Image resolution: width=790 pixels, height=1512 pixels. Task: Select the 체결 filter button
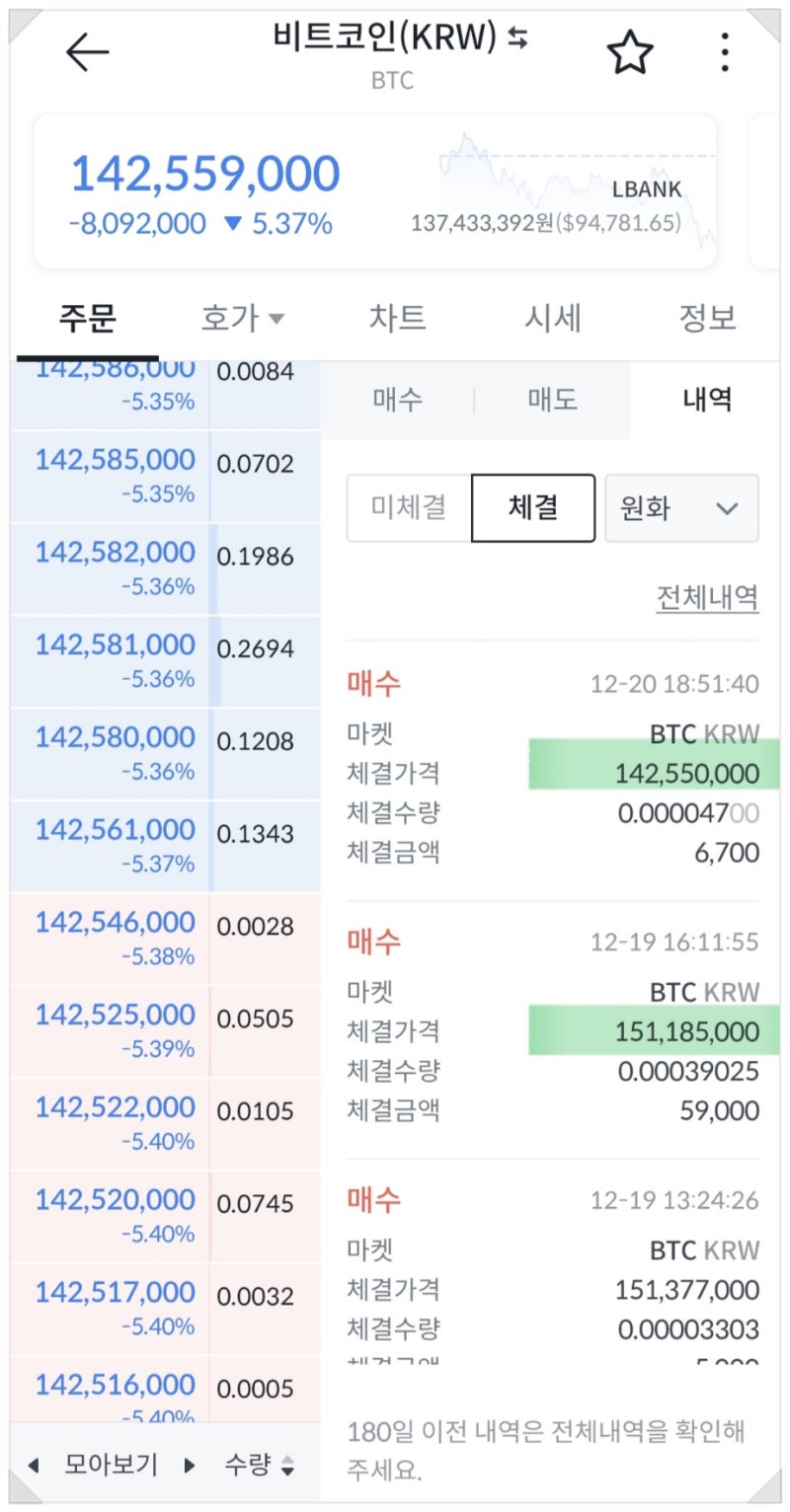coord(534,508)
